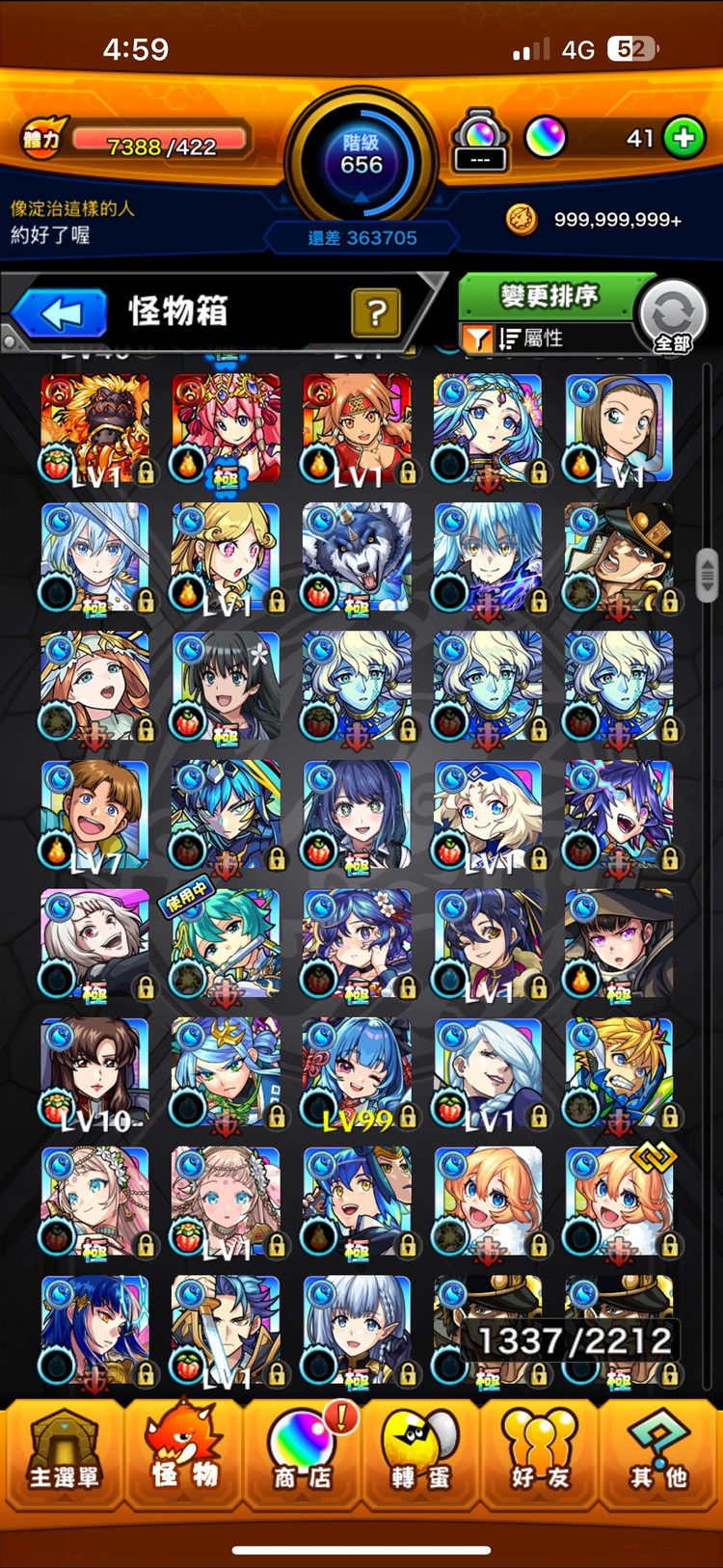Tap the 變更排序 sort button
The image size is (723, 1568).
pyautogui.click(x=549, y=296)
